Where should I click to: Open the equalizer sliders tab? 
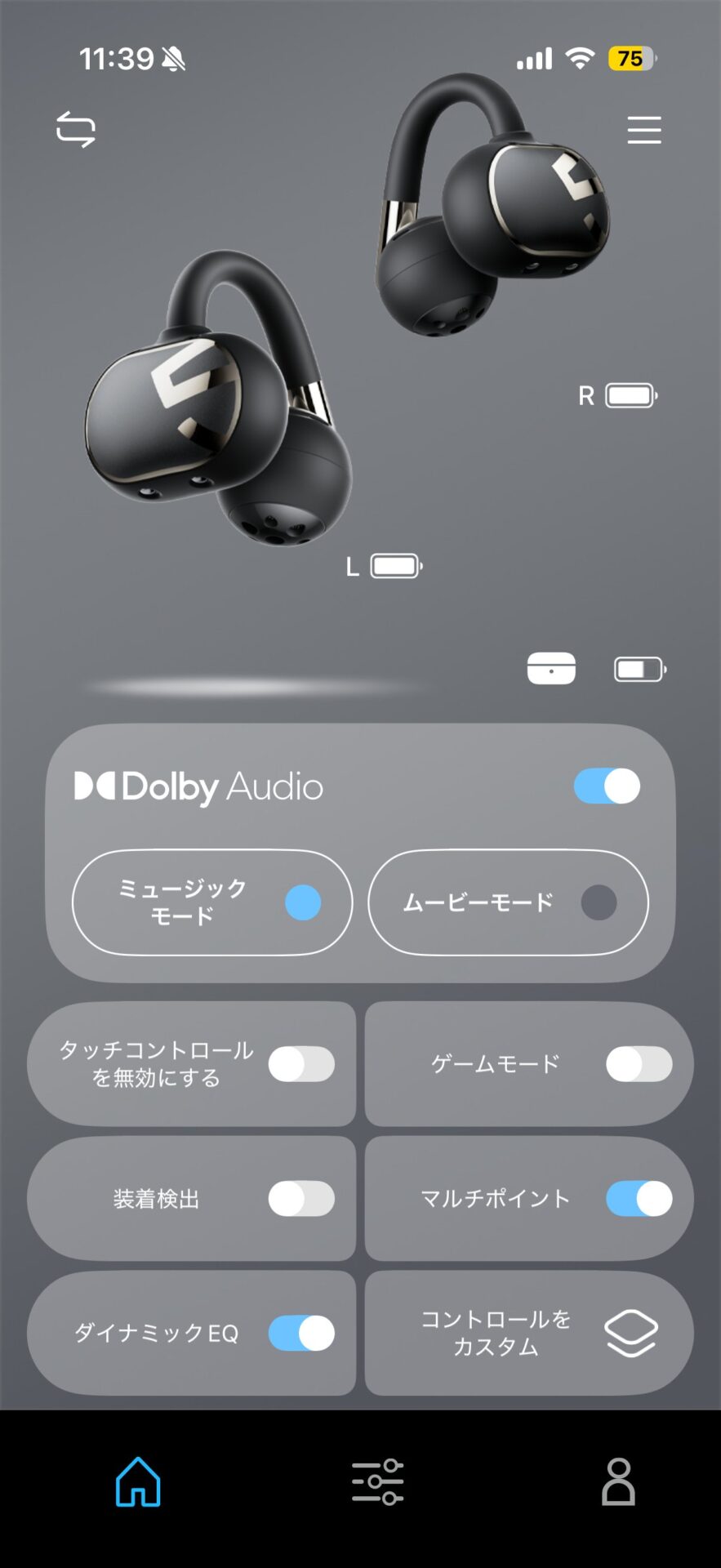[377, 1481]
